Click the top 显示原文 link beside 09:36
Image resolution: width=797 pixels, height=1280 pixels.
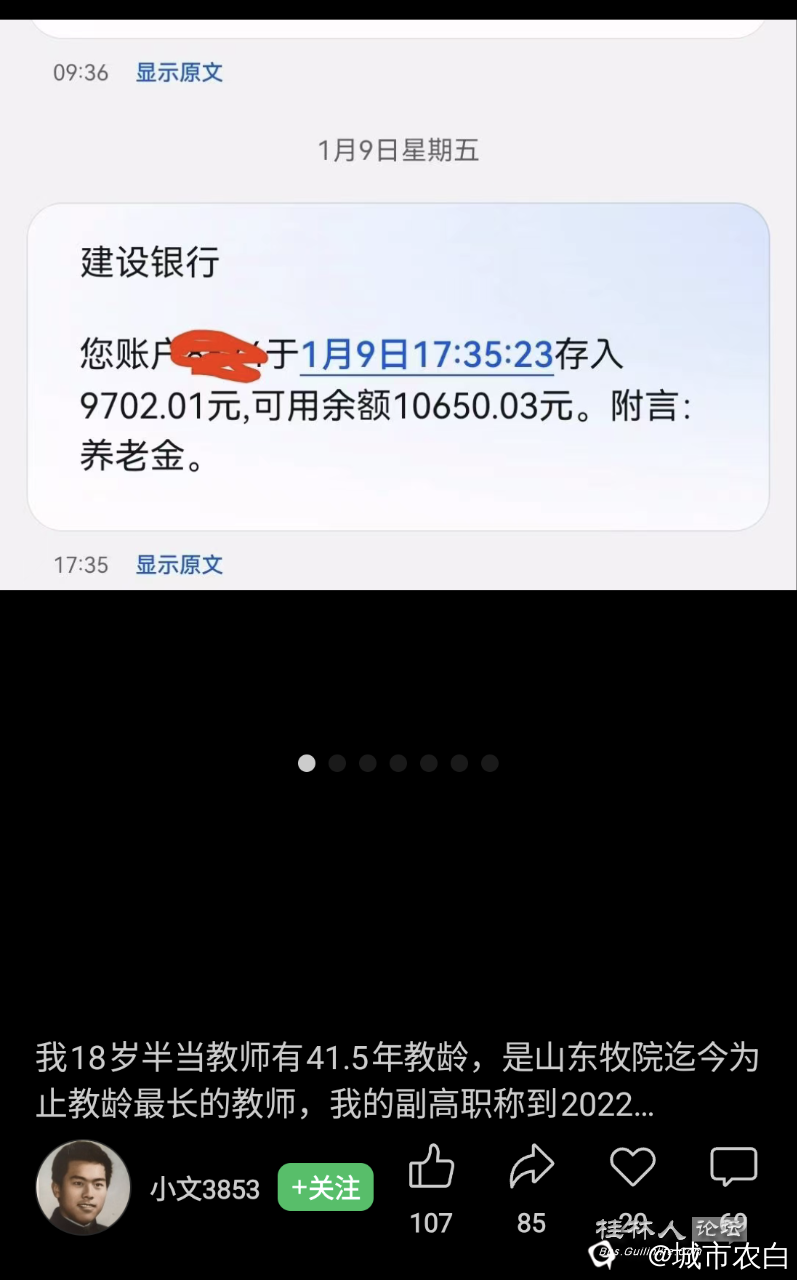click(x=178, y=72)
